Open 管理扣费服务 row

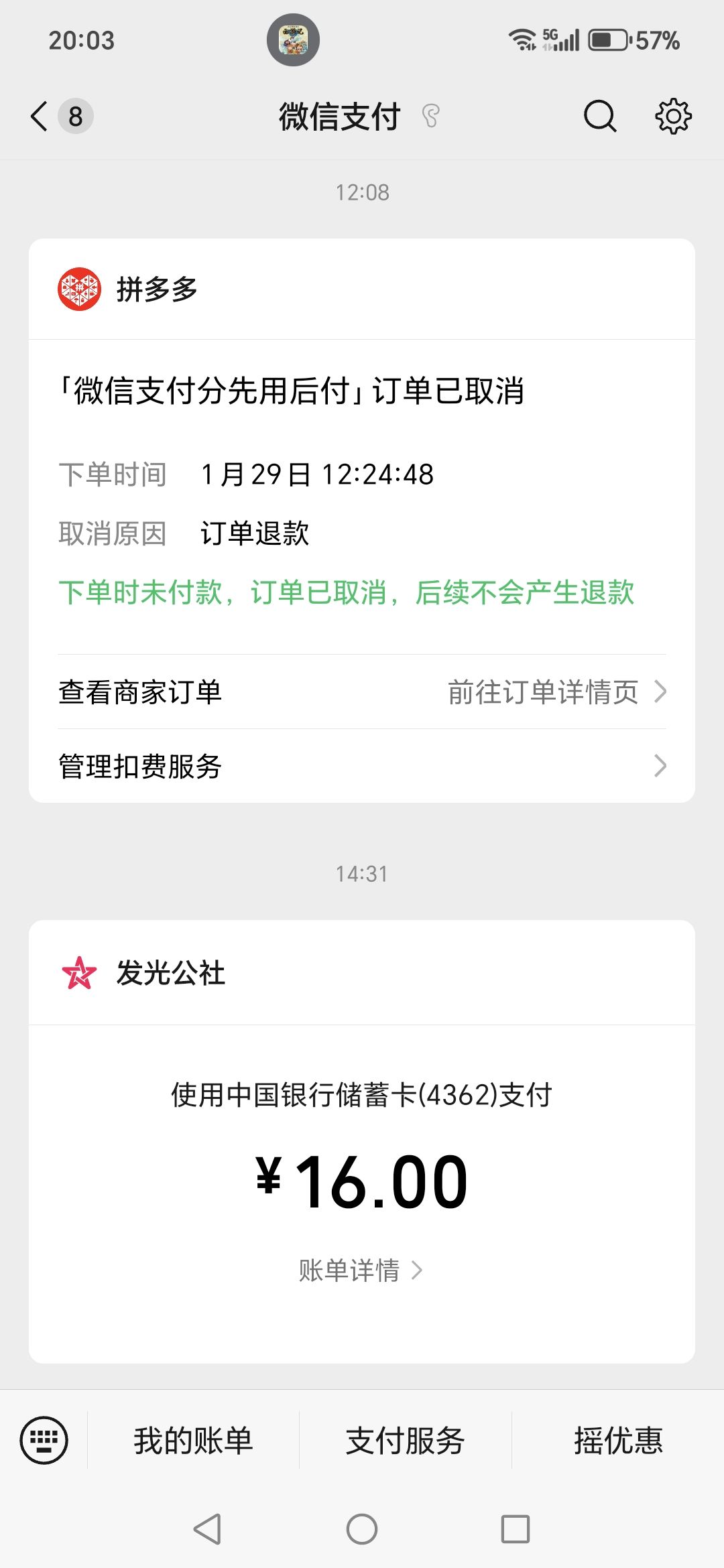point(362,766)
